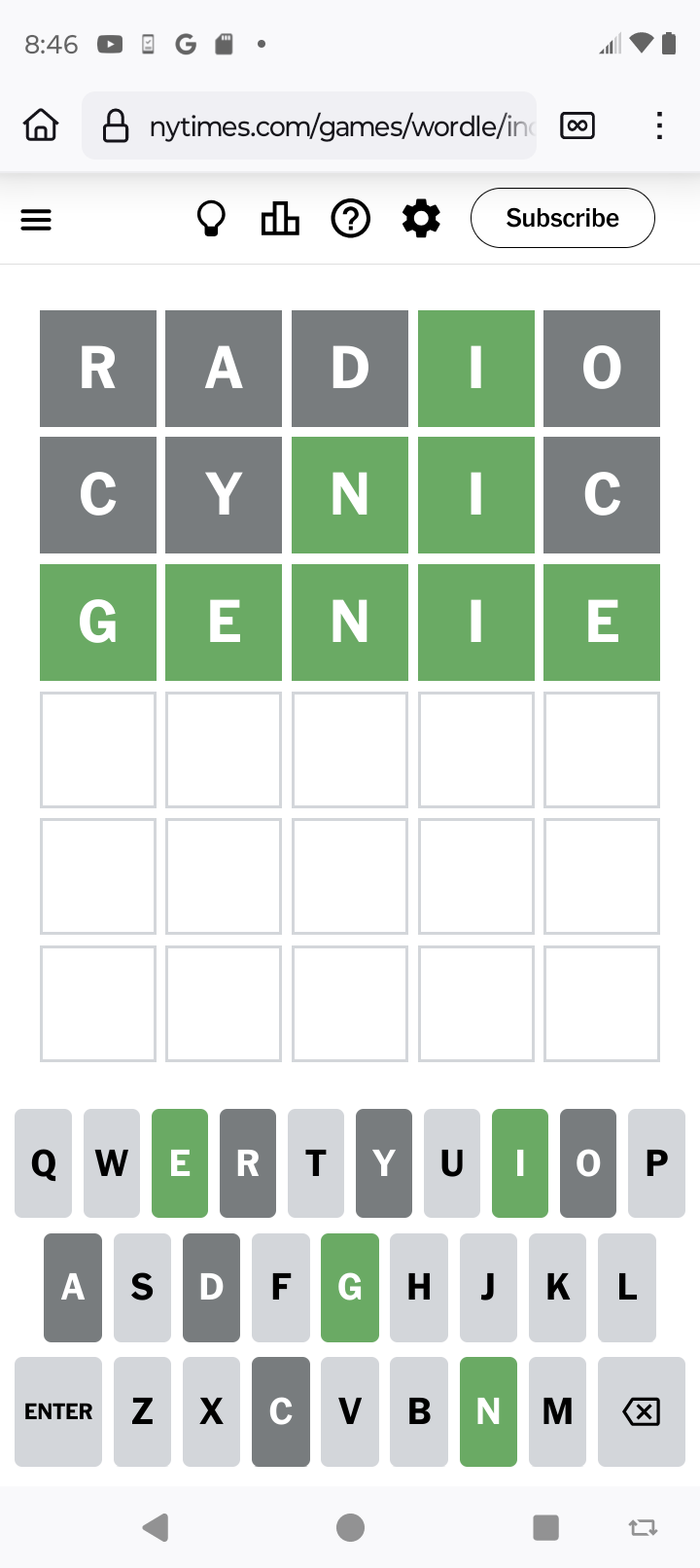700x1568 pixels.
Task: Open Wordle settings gear
Action: [421, 219]
